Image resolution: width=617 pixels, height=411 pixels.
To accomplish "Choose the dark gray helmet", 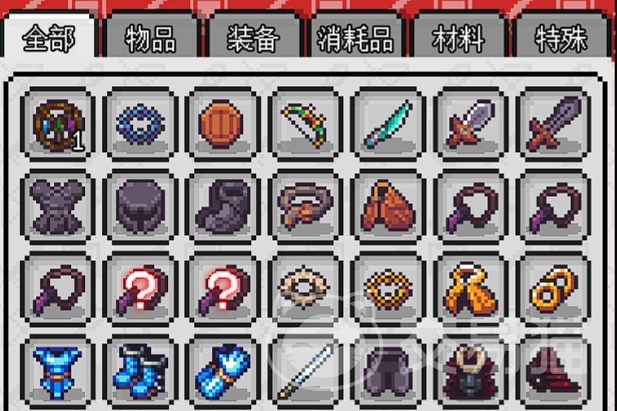I will tap(140, 207).
